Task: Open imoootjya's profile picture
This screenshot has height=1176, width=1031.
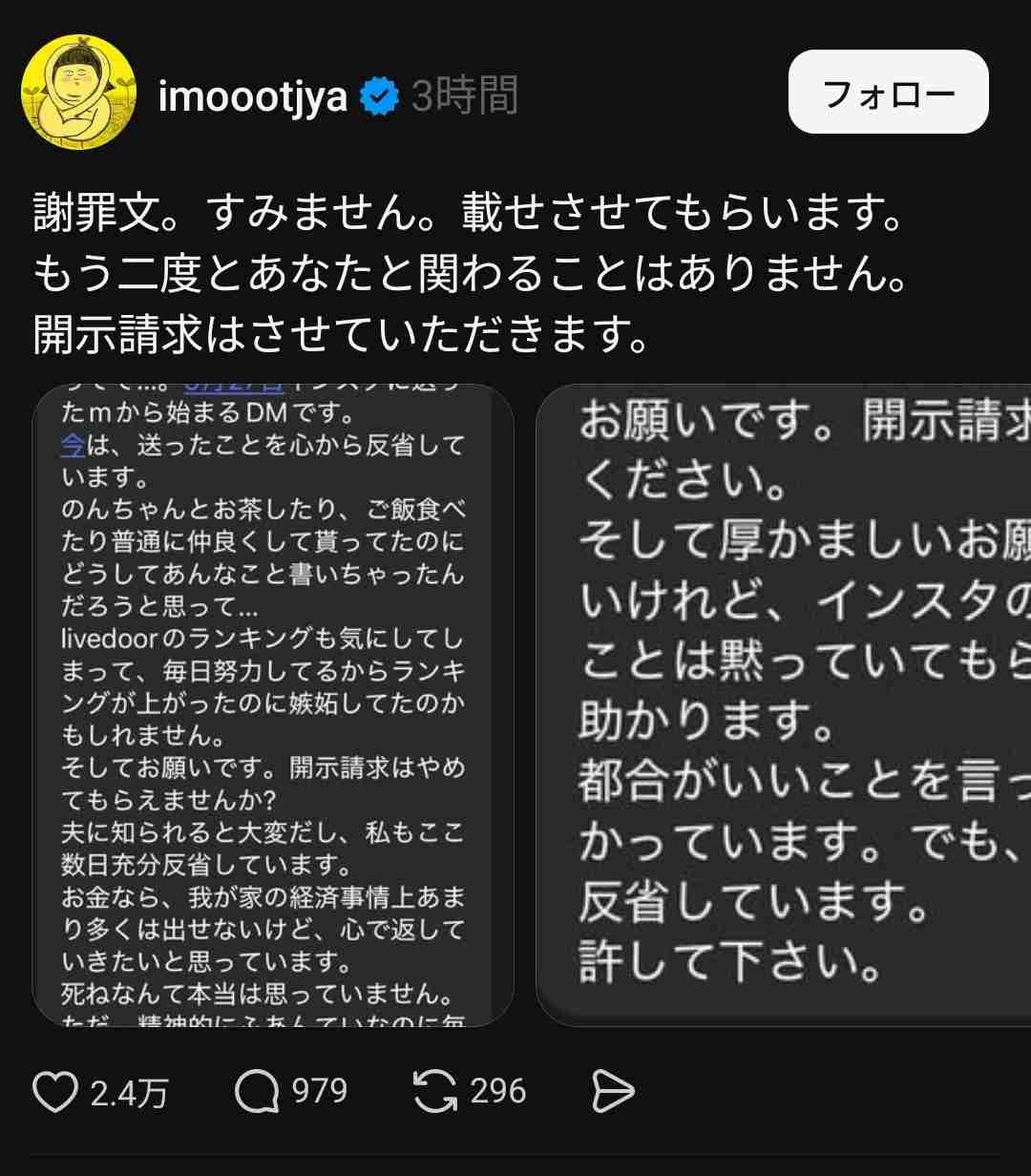Action: point(77,92)
